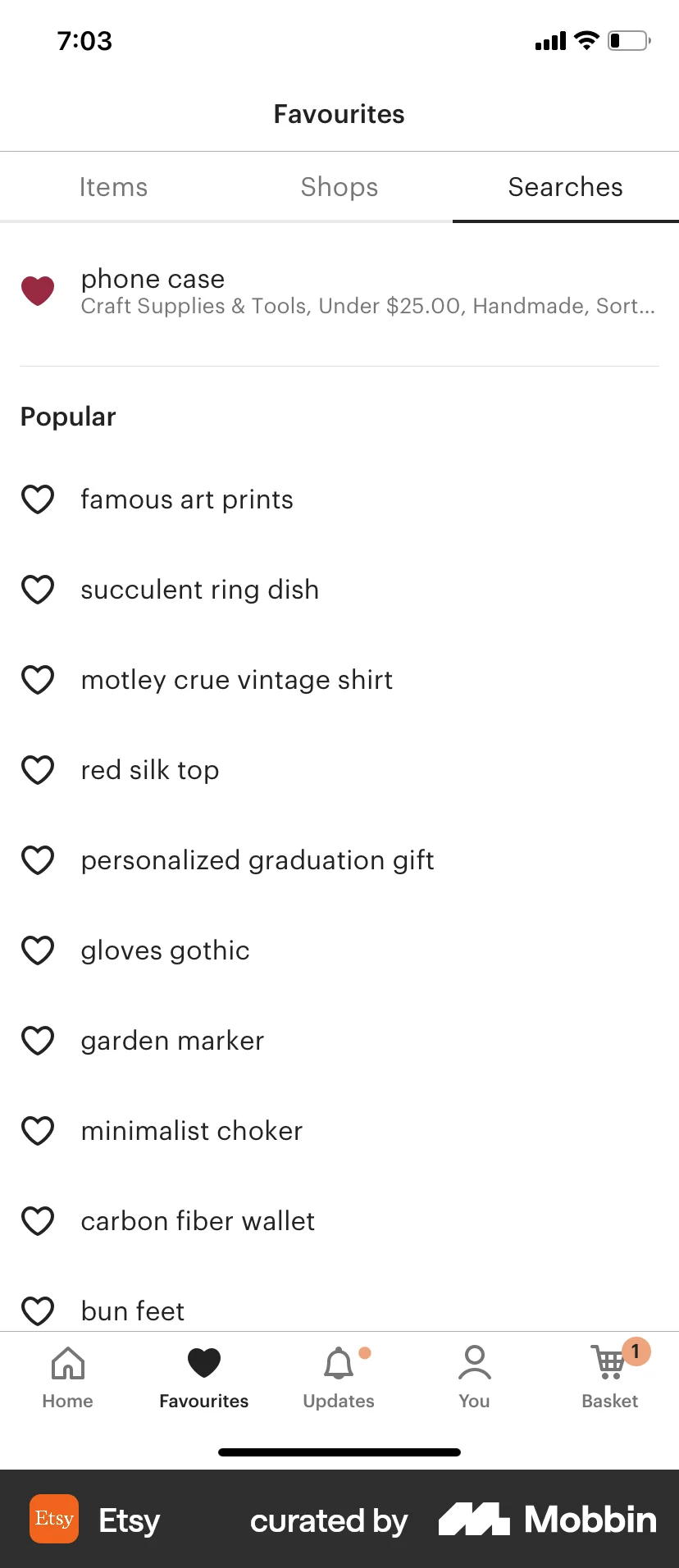Toggle the heart for gloves gothic
This screenshot has height=1568, width=679.
click(38, 950)
